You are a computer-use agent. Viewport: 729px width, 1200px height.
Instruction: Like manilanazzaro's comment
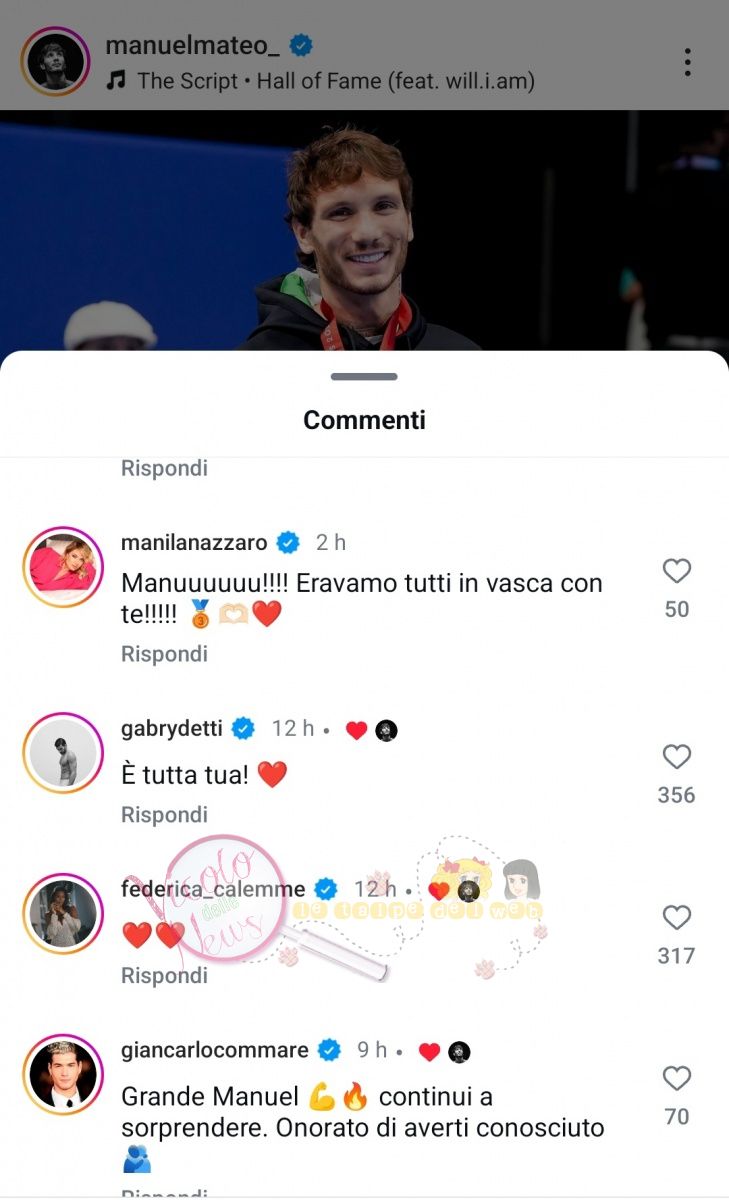677,571
